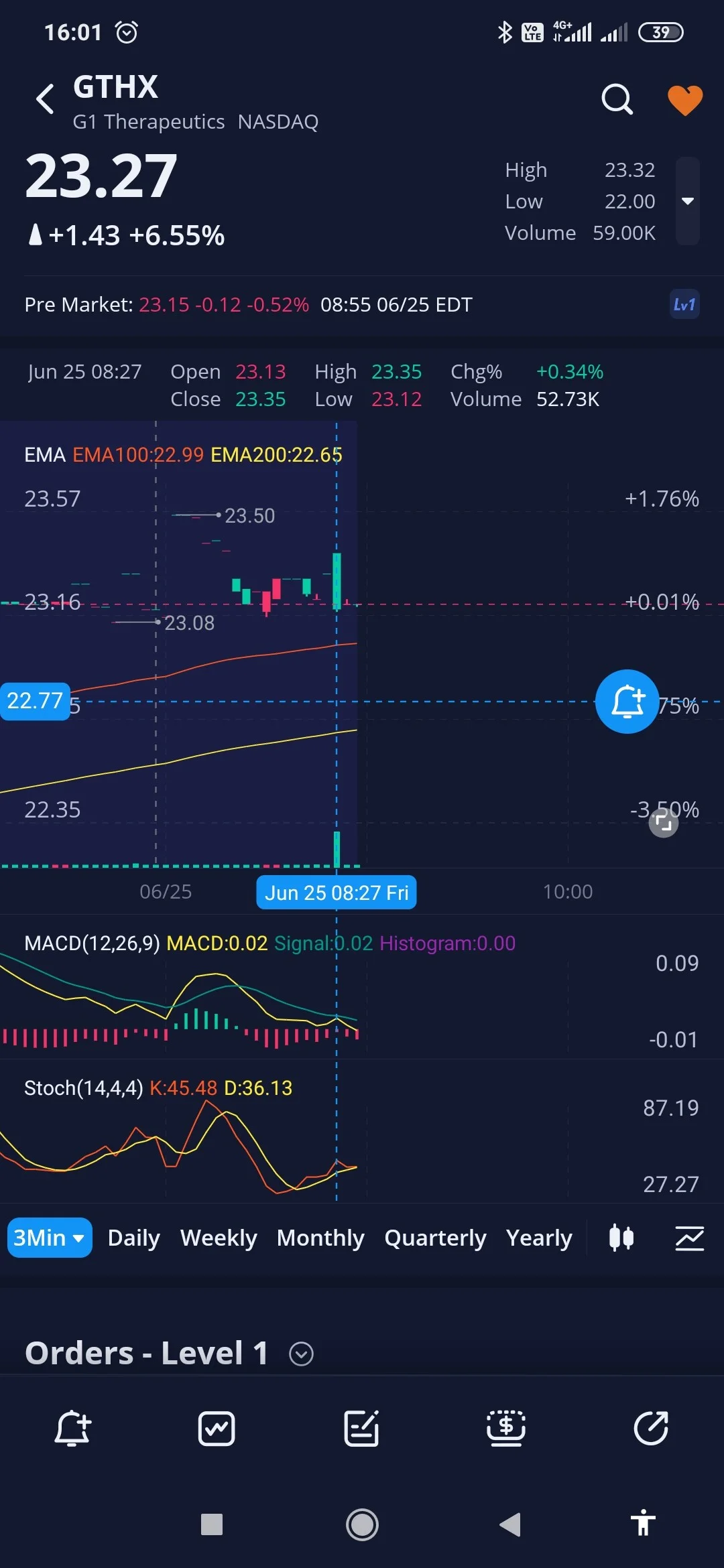Open the 3Min interval dropdown
724x1568 pixels.
(50, 1238)
